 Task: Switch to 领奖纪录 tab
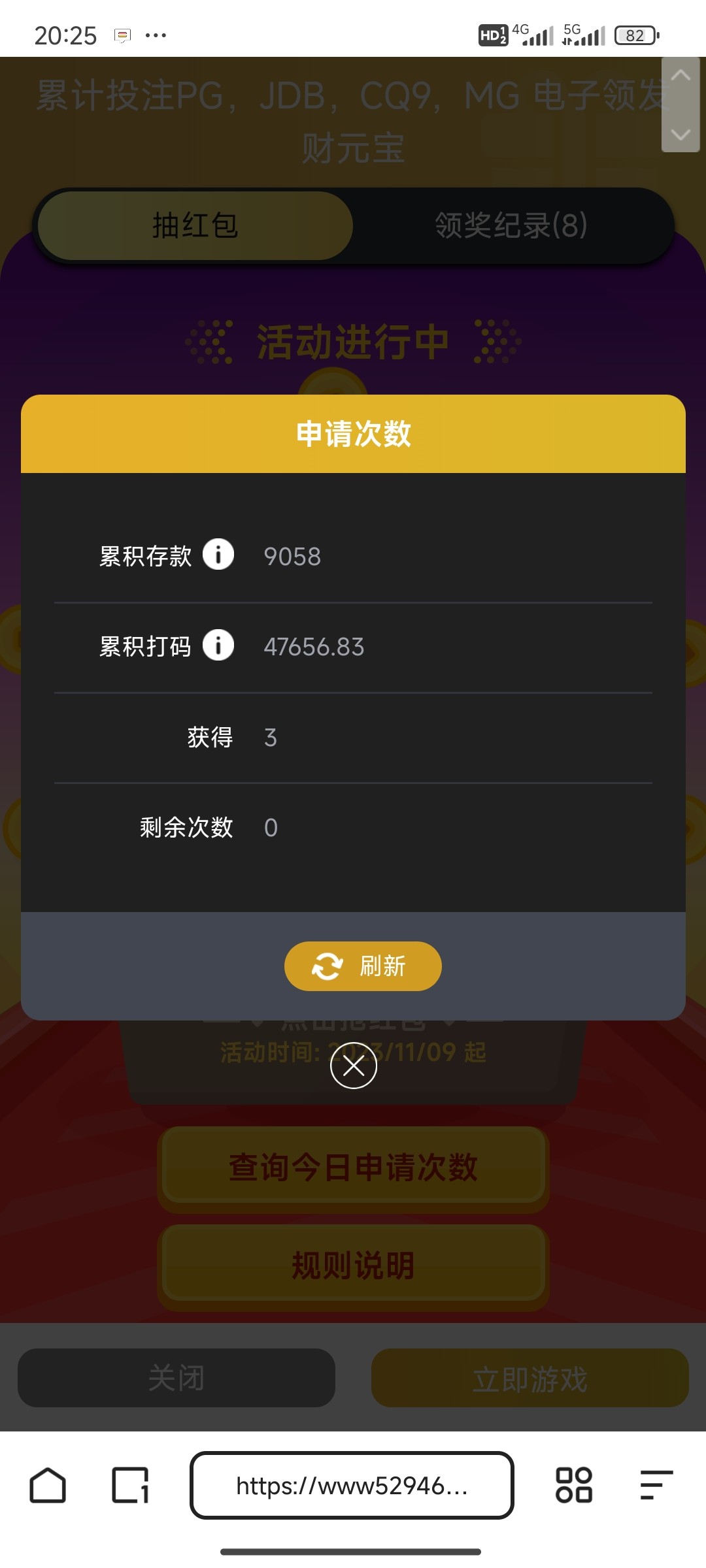pos(511,225)
